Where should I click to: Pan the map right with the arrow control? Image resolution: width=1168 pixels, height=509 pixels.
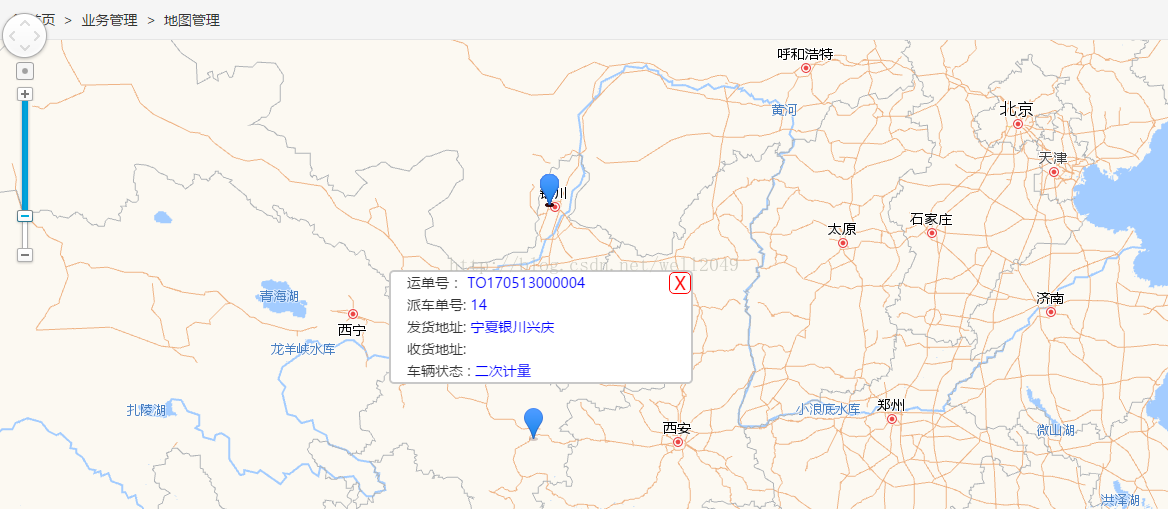[38, 37]
